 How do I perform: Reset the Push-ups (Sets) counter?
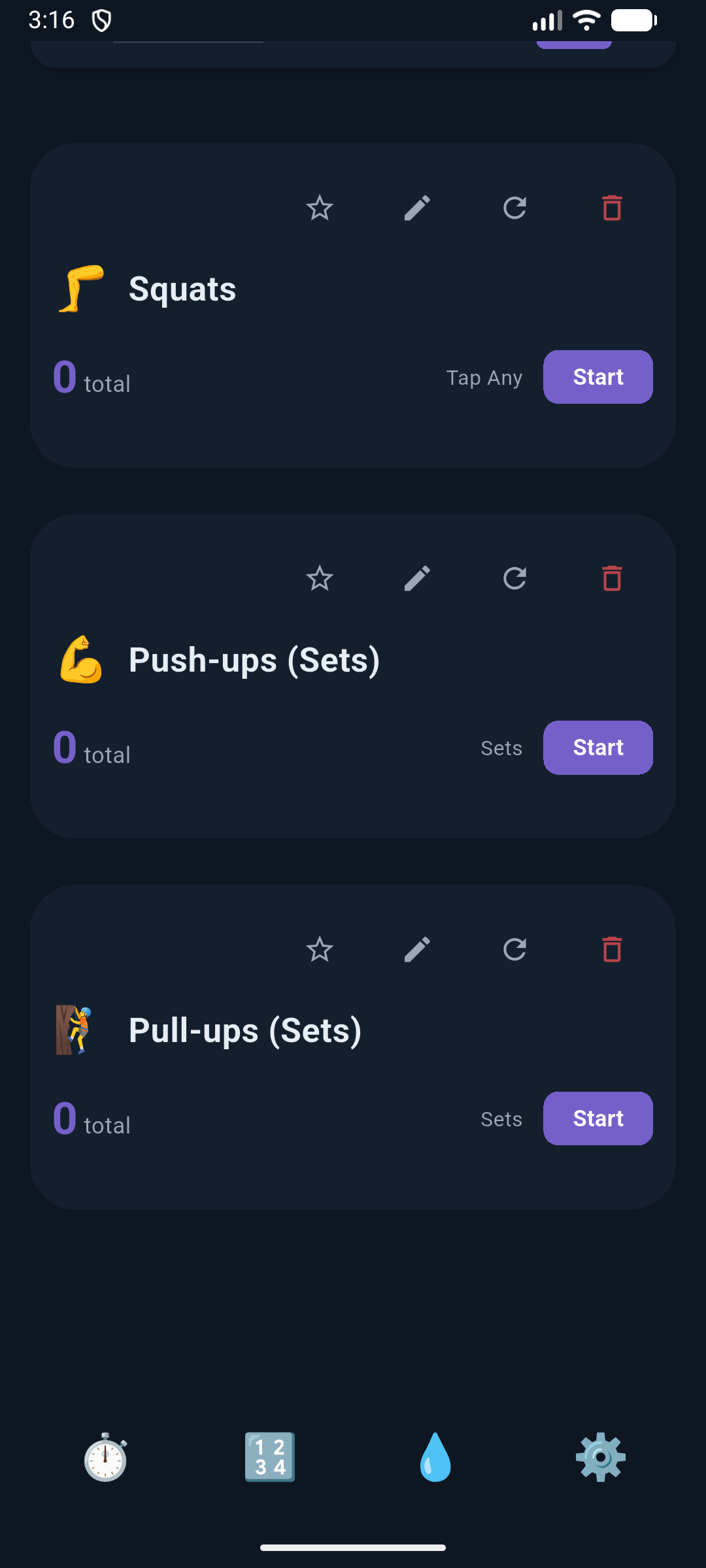click(515, 578)
